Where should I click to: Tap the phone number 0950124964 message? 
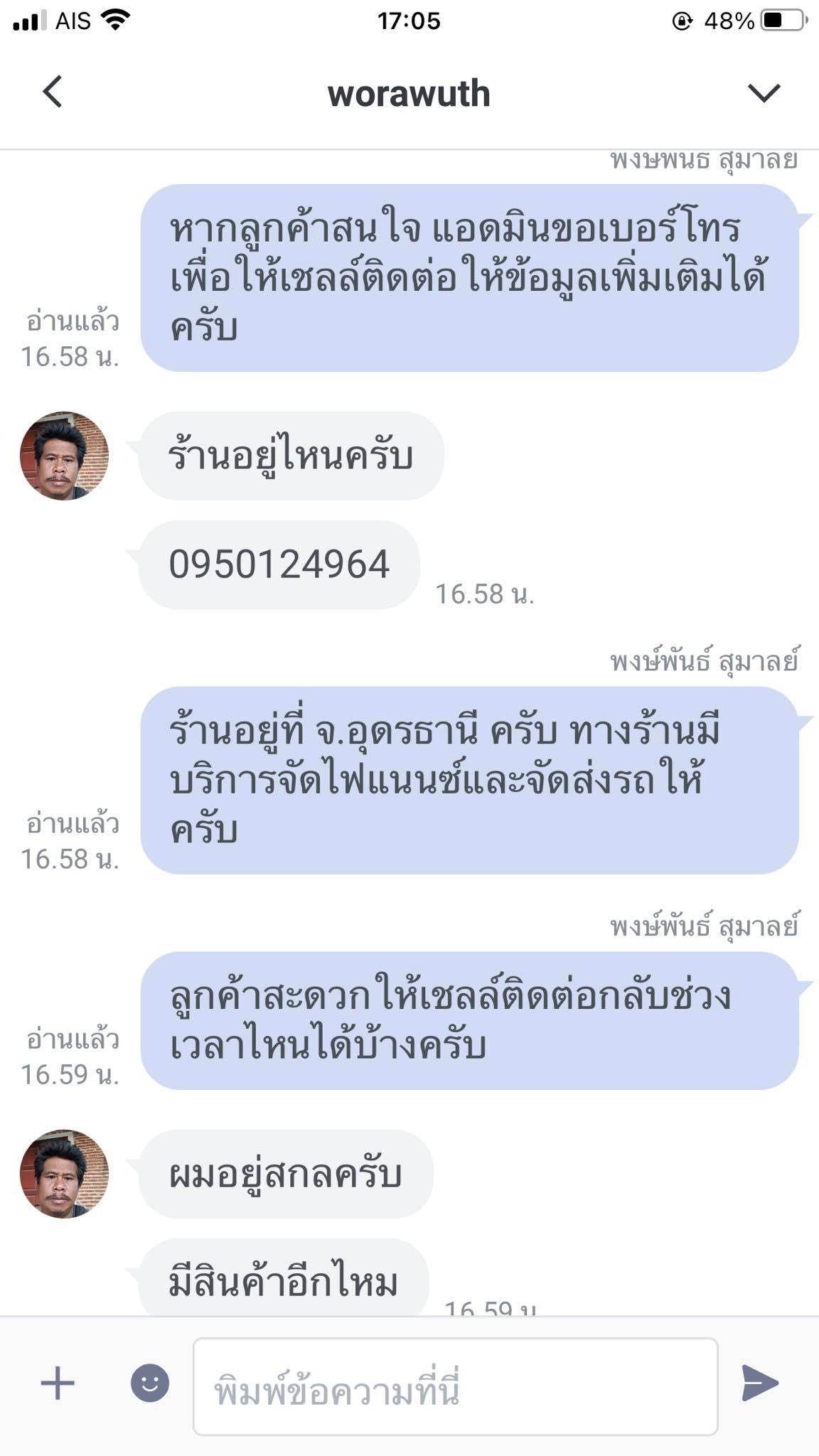coord(279,564)
